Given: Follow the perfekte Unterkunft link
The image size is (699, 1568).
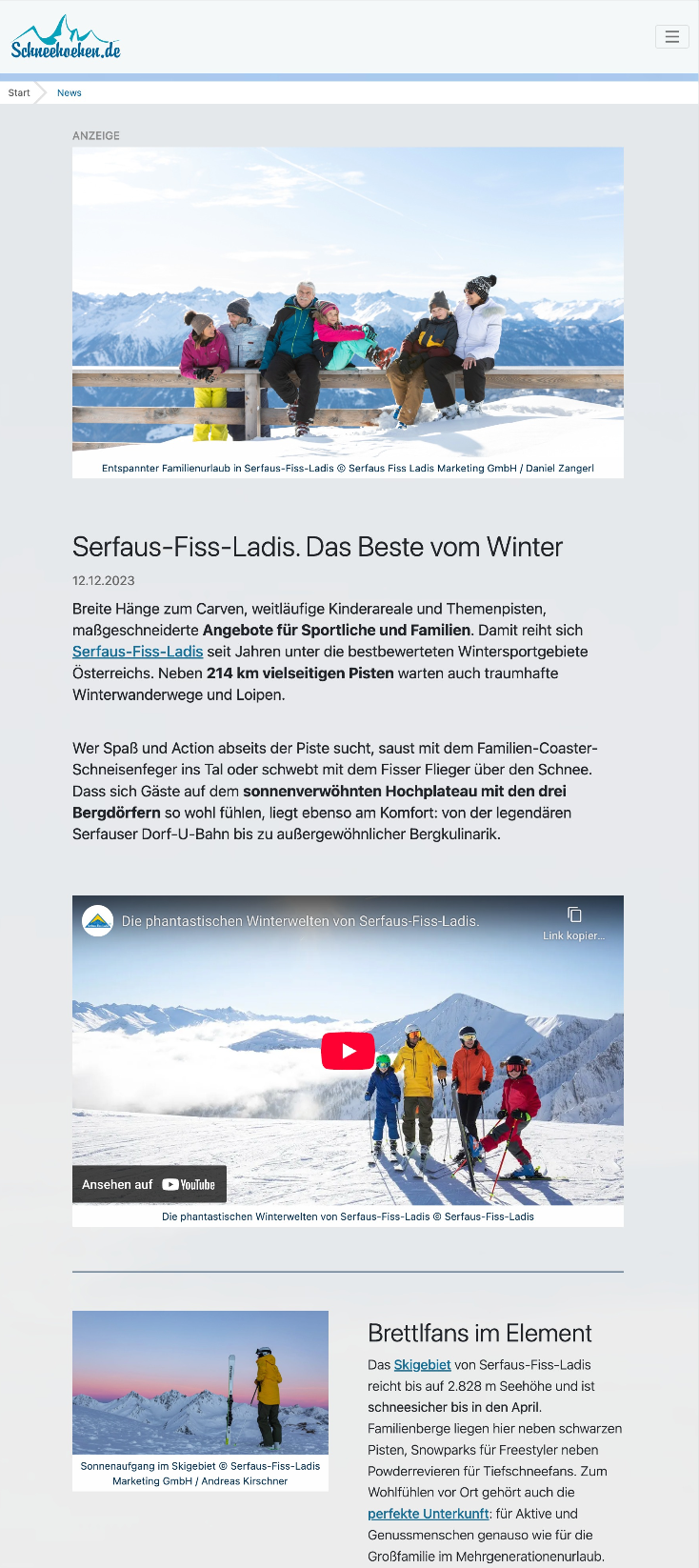Looking at the screenshot, I should point(428,1514).
